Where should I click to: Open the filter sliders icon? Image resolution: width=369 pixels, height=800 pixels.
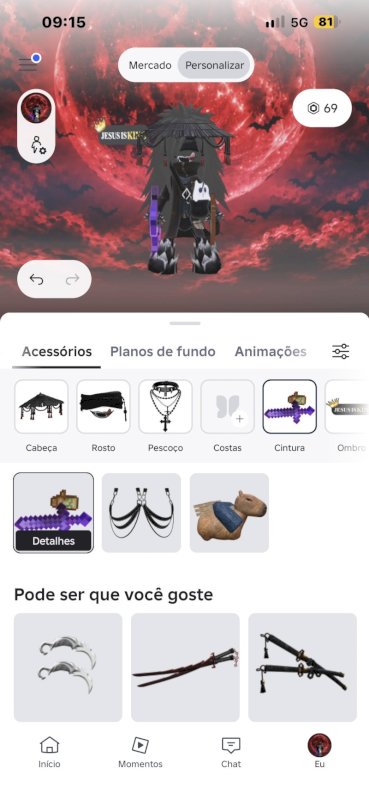point(340,352)
